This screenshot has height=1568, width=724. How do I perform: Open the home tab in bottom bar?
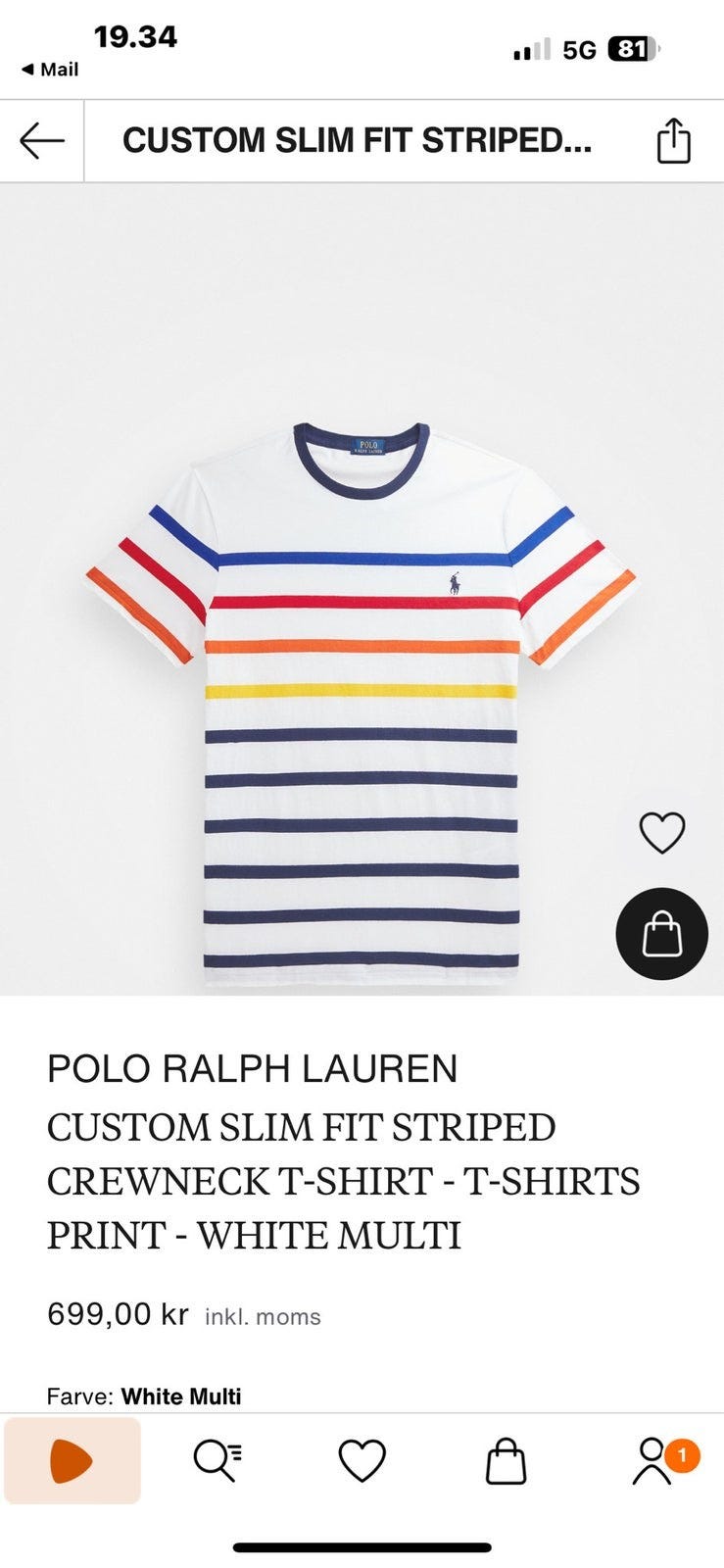tap(72, 1460)
